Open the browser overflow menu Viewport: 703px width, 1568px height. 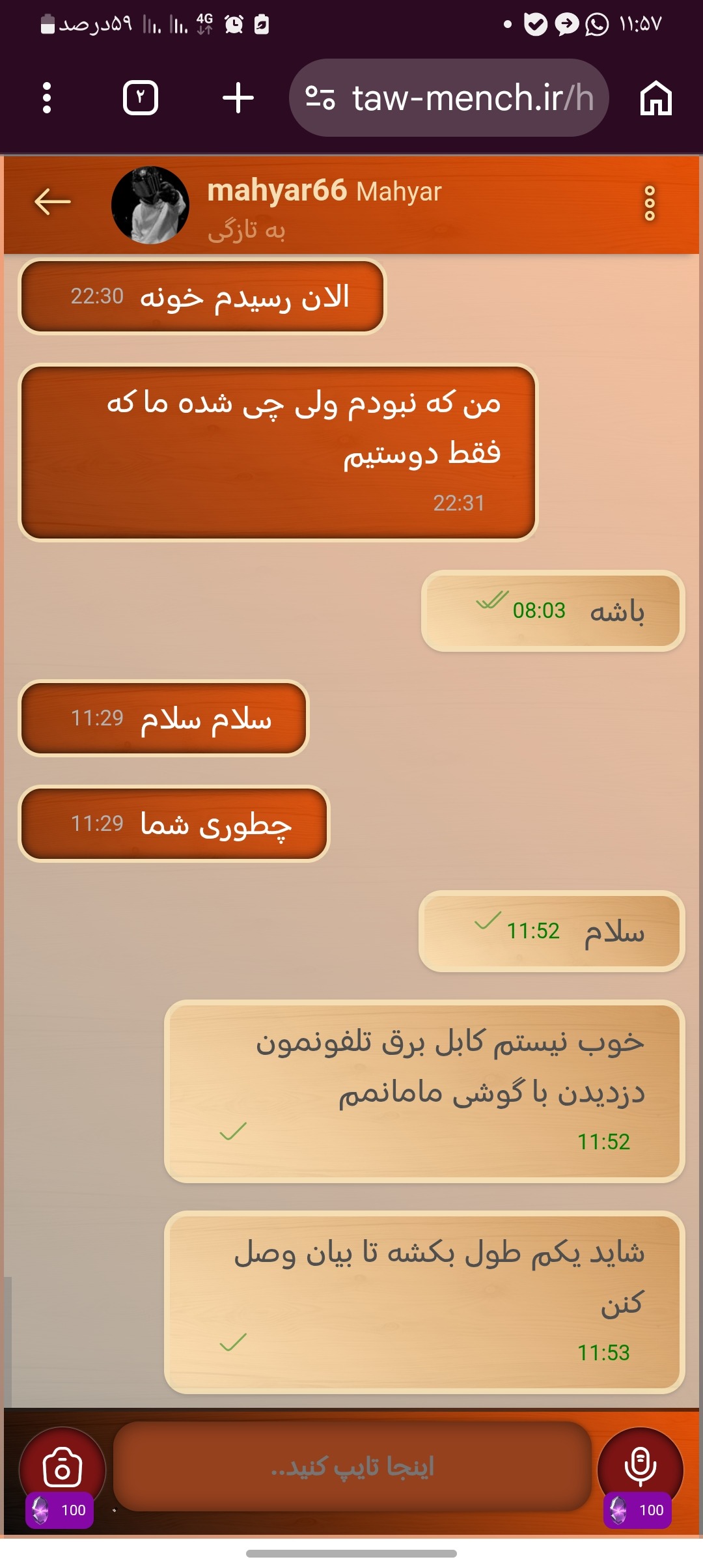click(x=47, y=98)
